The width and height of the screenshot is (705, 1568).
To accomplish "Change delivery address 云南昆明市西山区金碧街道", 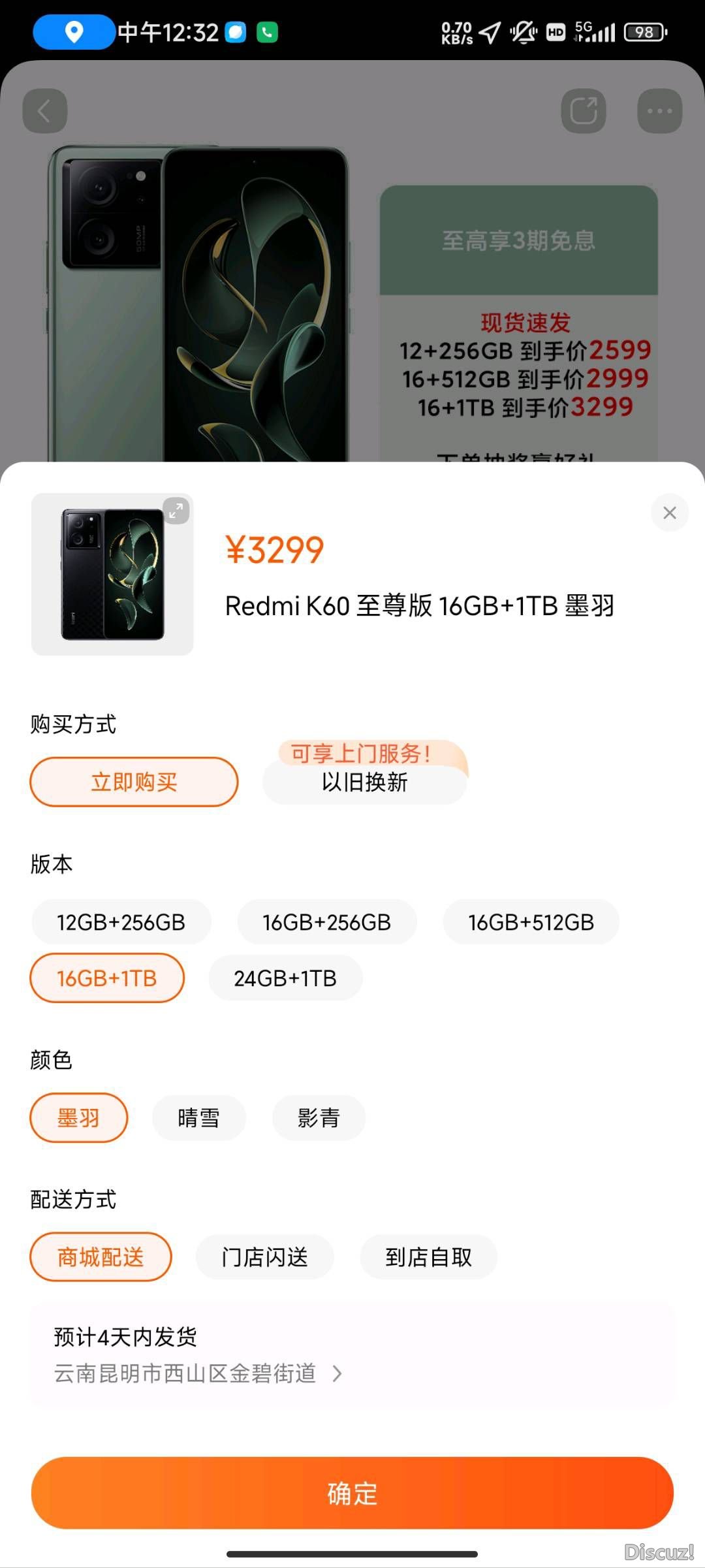I will coord(196,1373).
